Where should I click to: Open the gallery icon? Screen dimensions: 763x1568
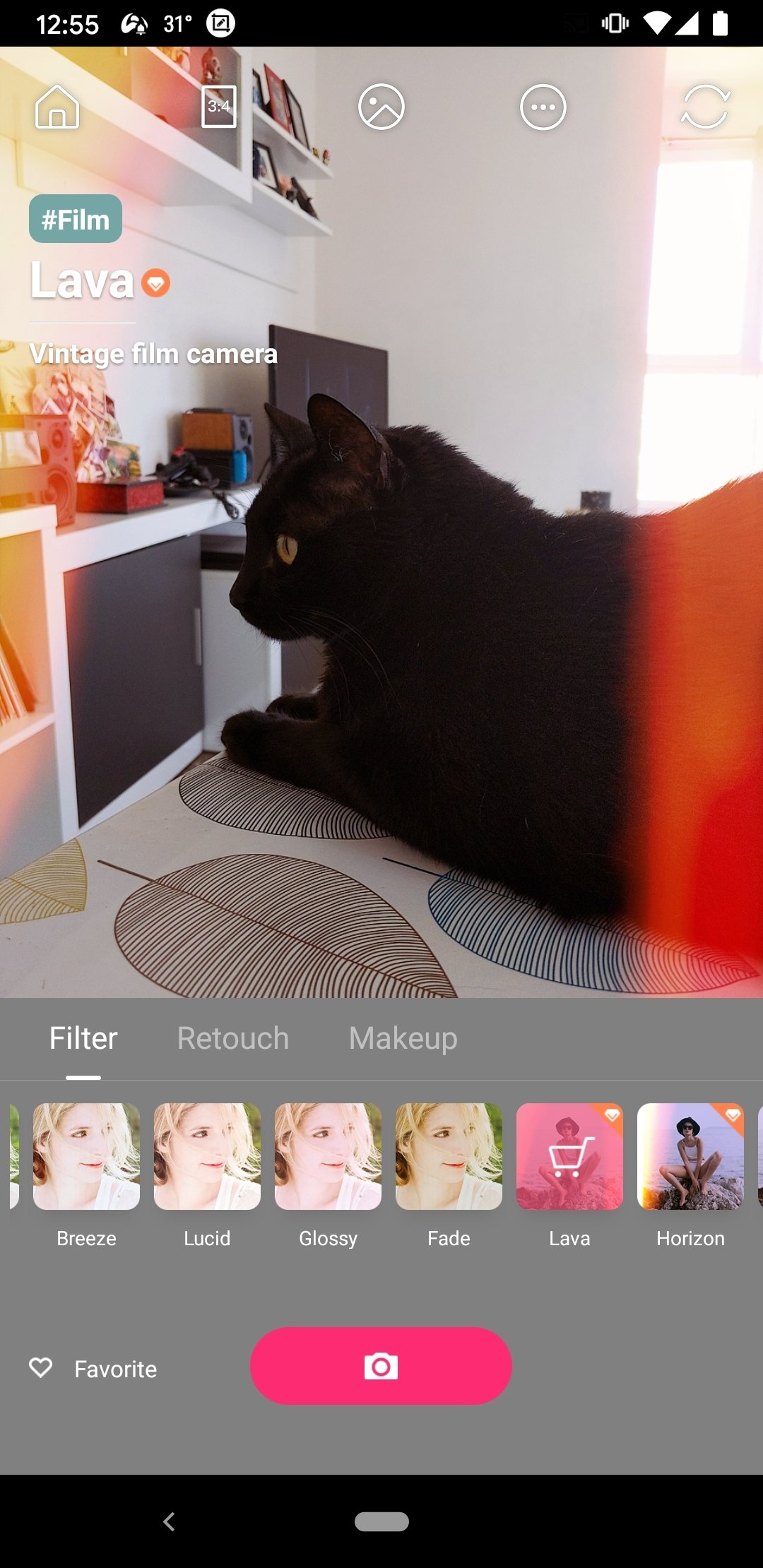381,107
